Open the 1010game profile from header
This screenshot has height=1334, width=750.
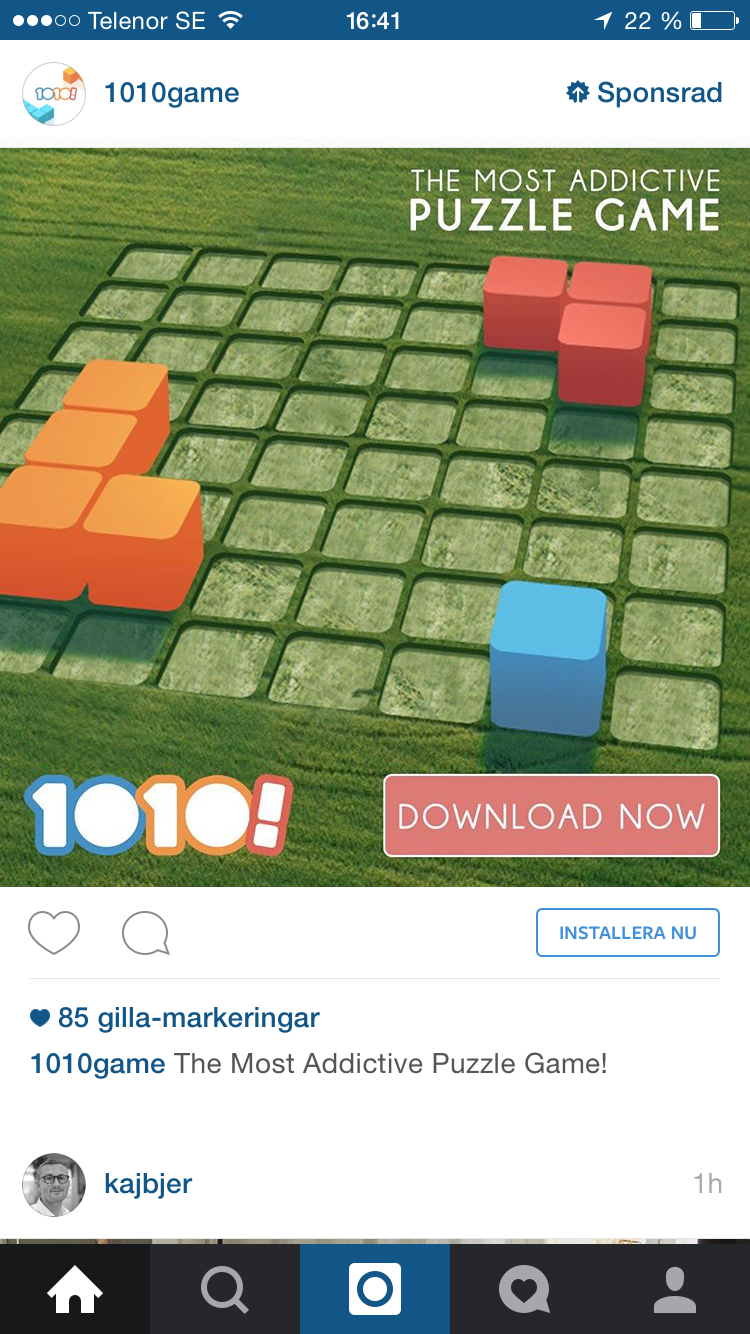pyautogui.click(x=171, y=93)
